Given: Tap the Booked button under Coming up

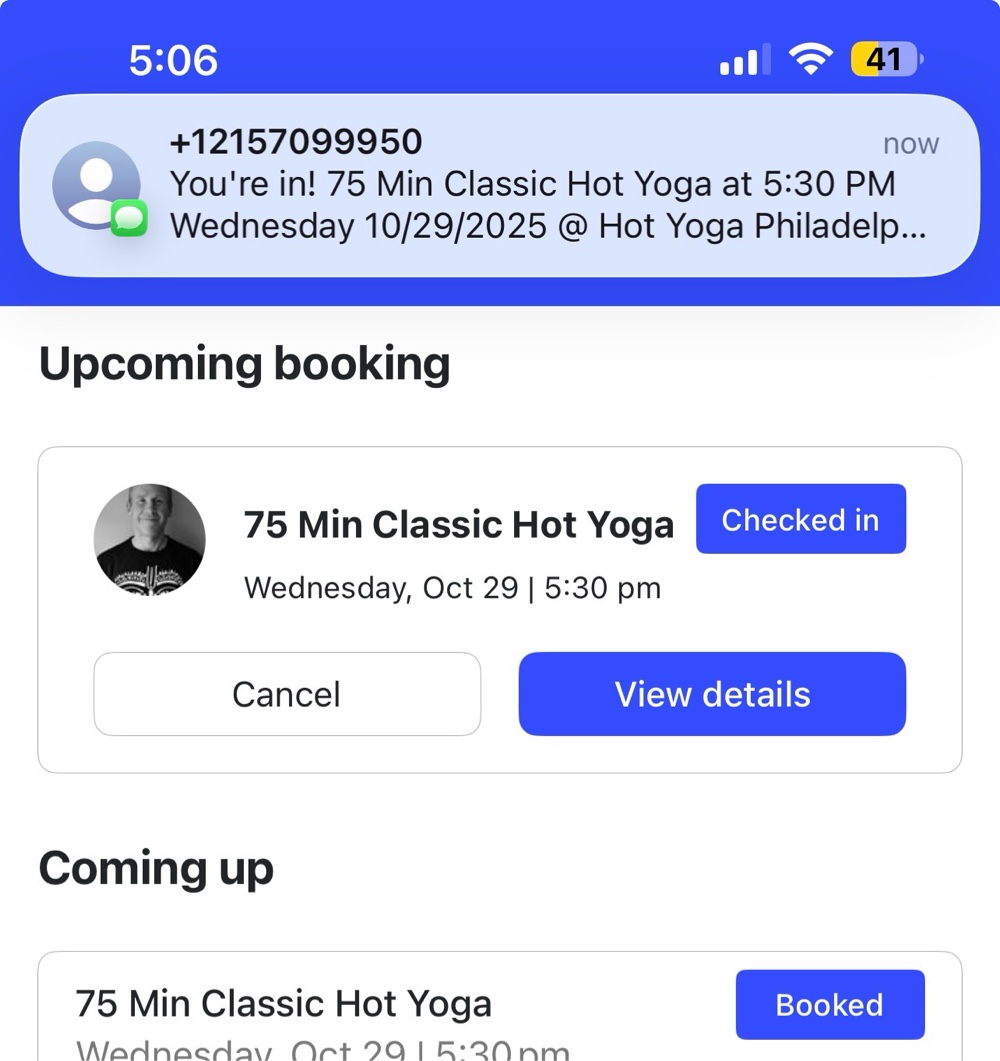Looking at the screenshot, I should pos(829,1004).
